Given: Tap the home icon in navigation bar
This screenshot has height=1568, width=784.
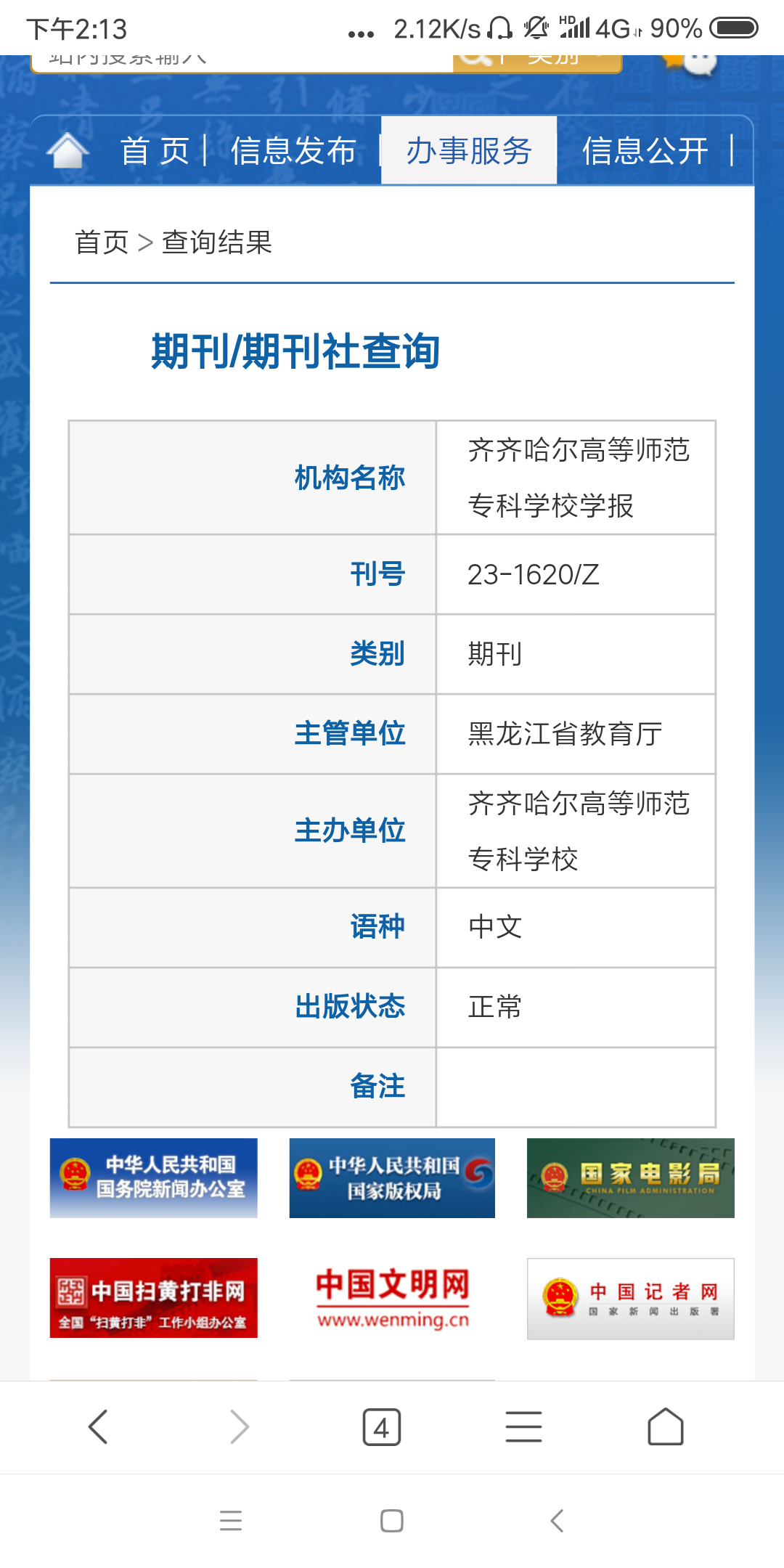Looking at the screenshot, I should [x=68, y=150].
